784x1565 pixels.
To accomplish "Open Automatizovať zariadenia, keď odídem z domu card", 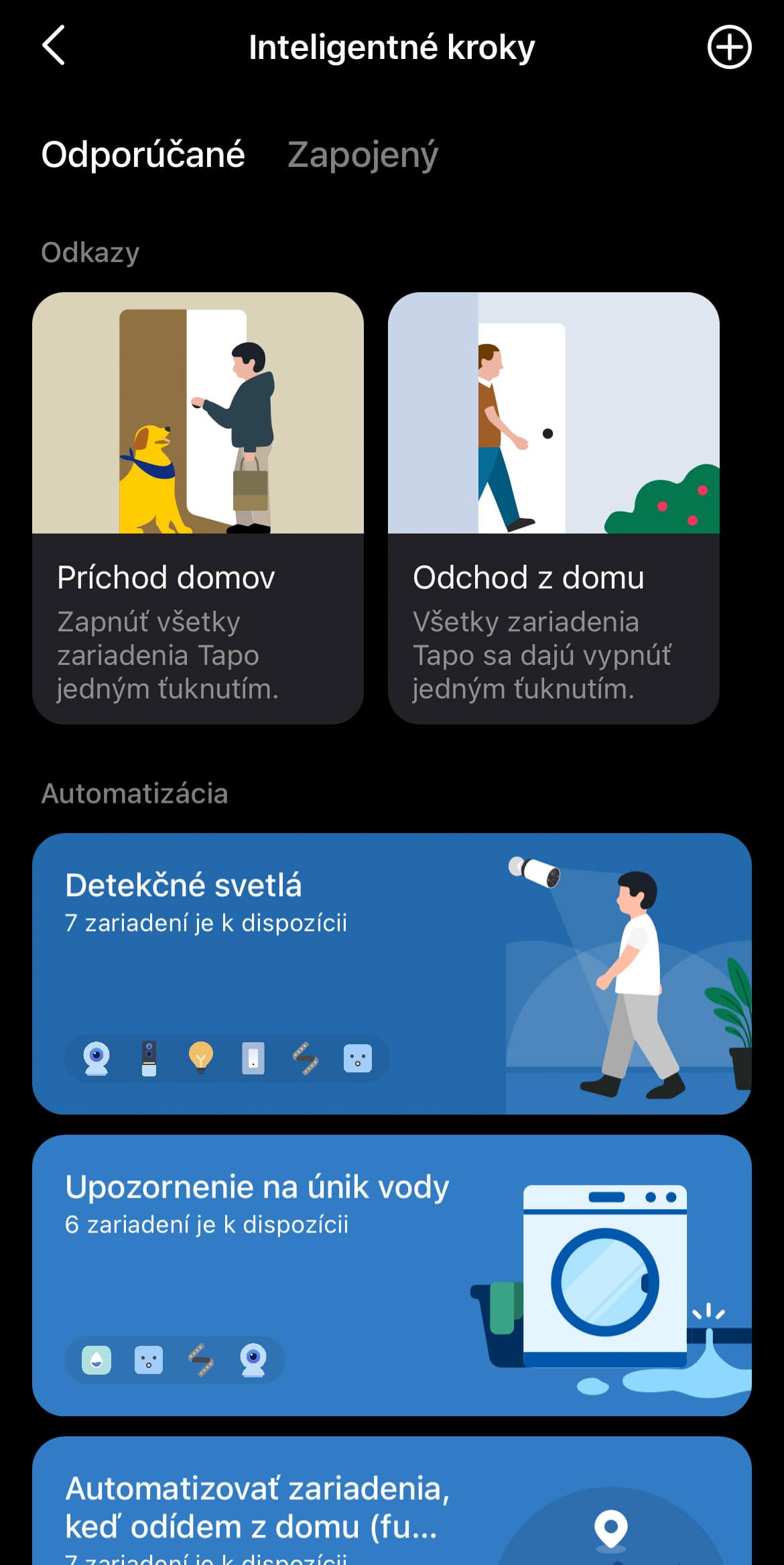I will pos(391,1508).
